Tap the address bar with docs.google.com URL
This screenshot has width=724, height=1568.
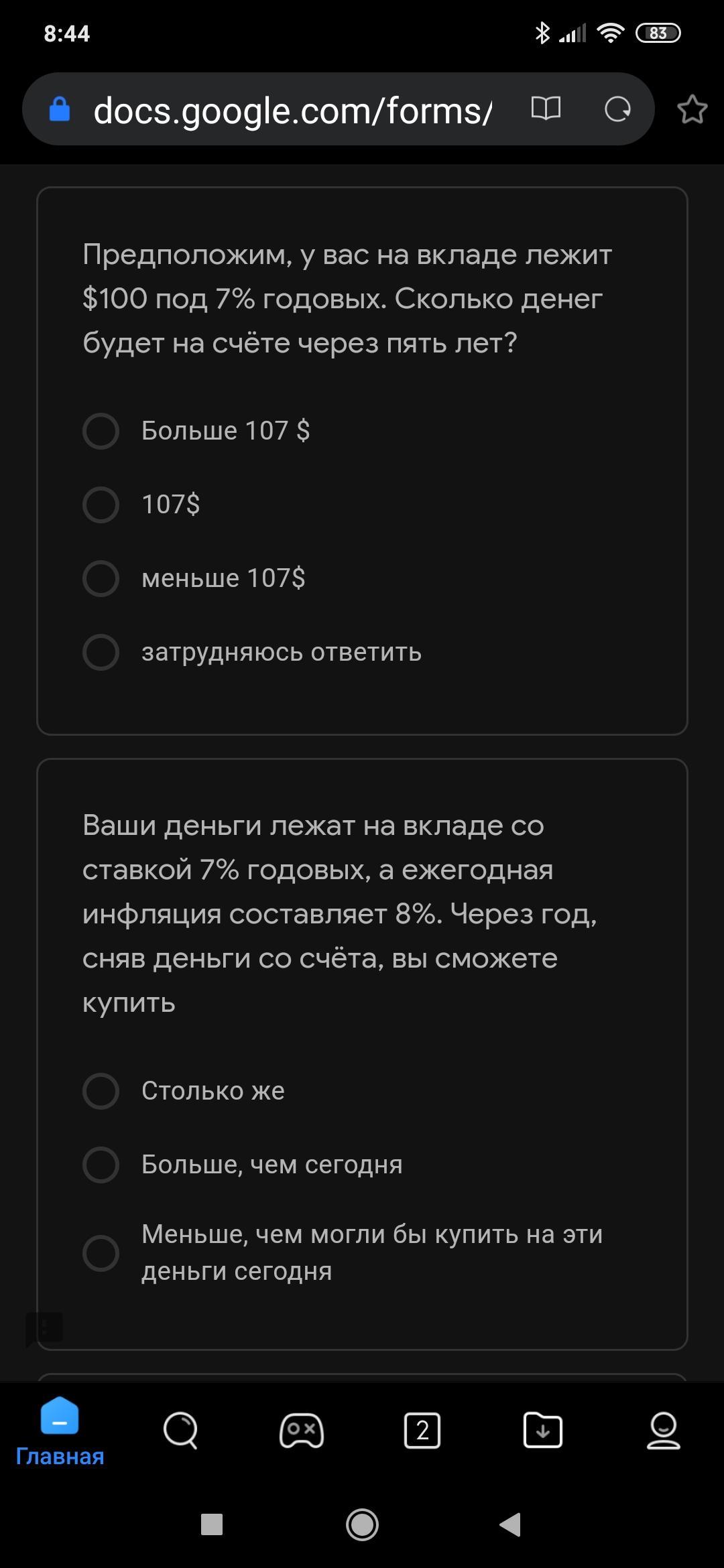pos(292,110)
